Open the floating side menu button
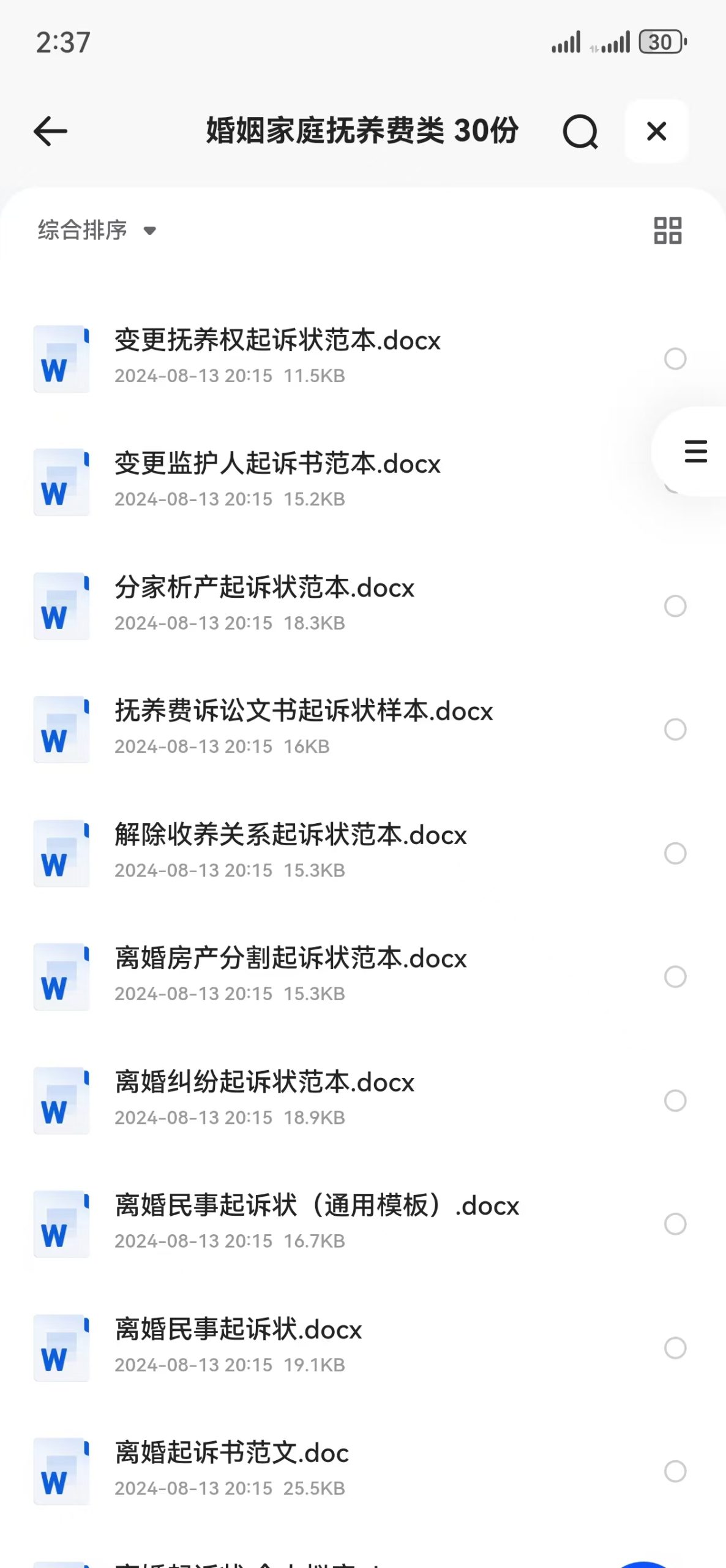 [695, 451]
